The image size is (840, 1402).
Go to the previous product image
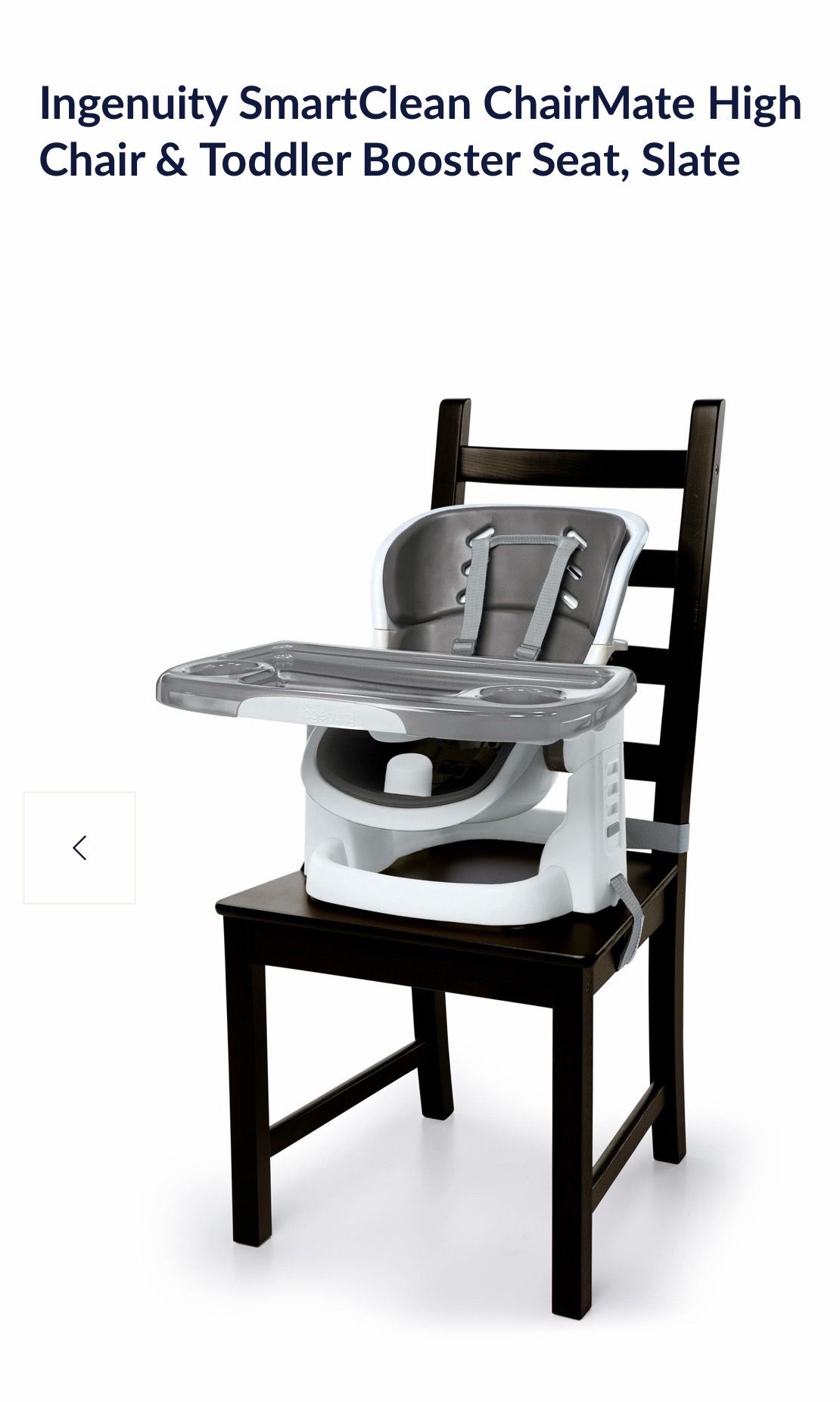click(79, 848)
